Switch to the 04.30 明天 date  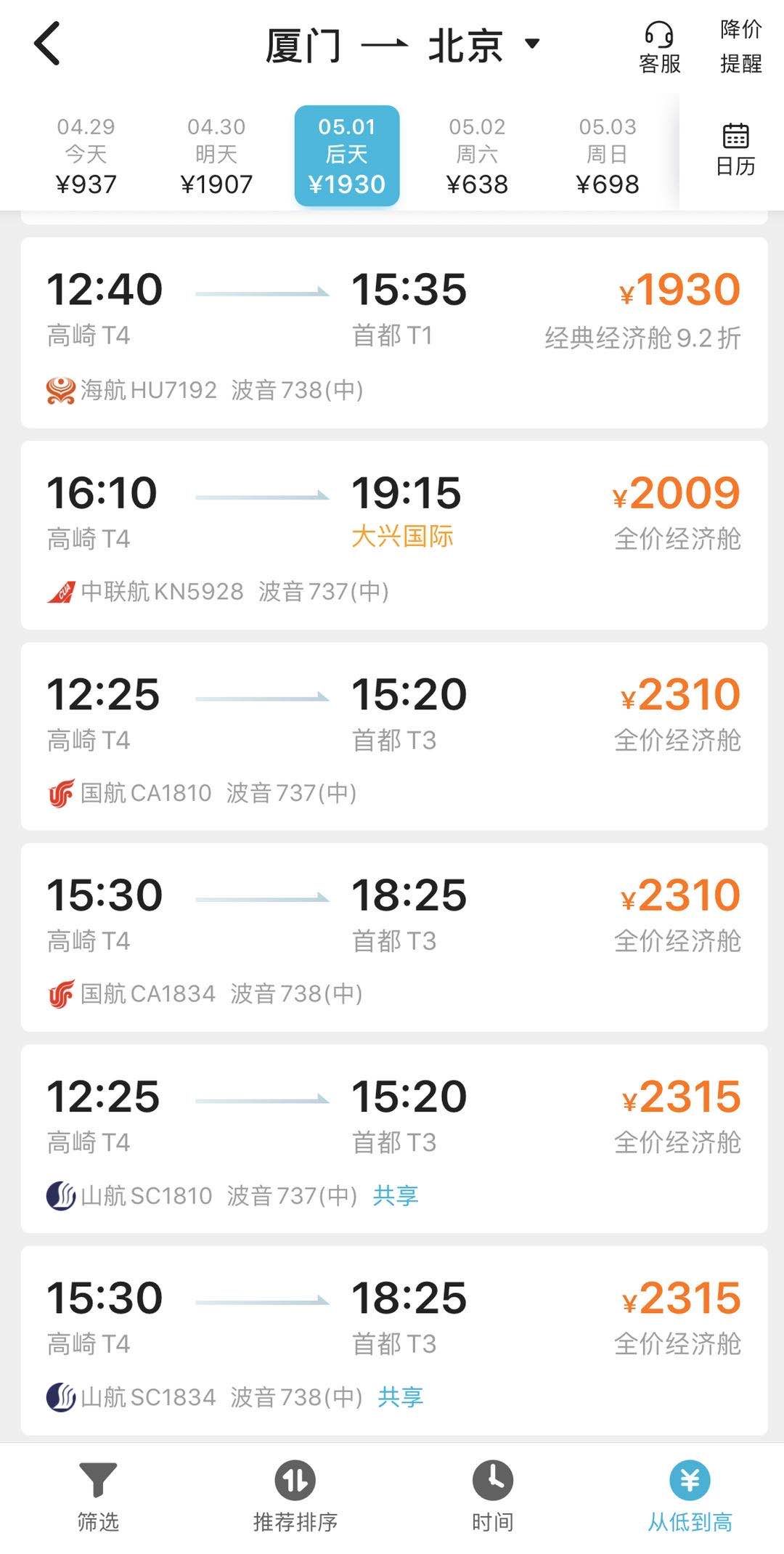(x=216, y=155)
